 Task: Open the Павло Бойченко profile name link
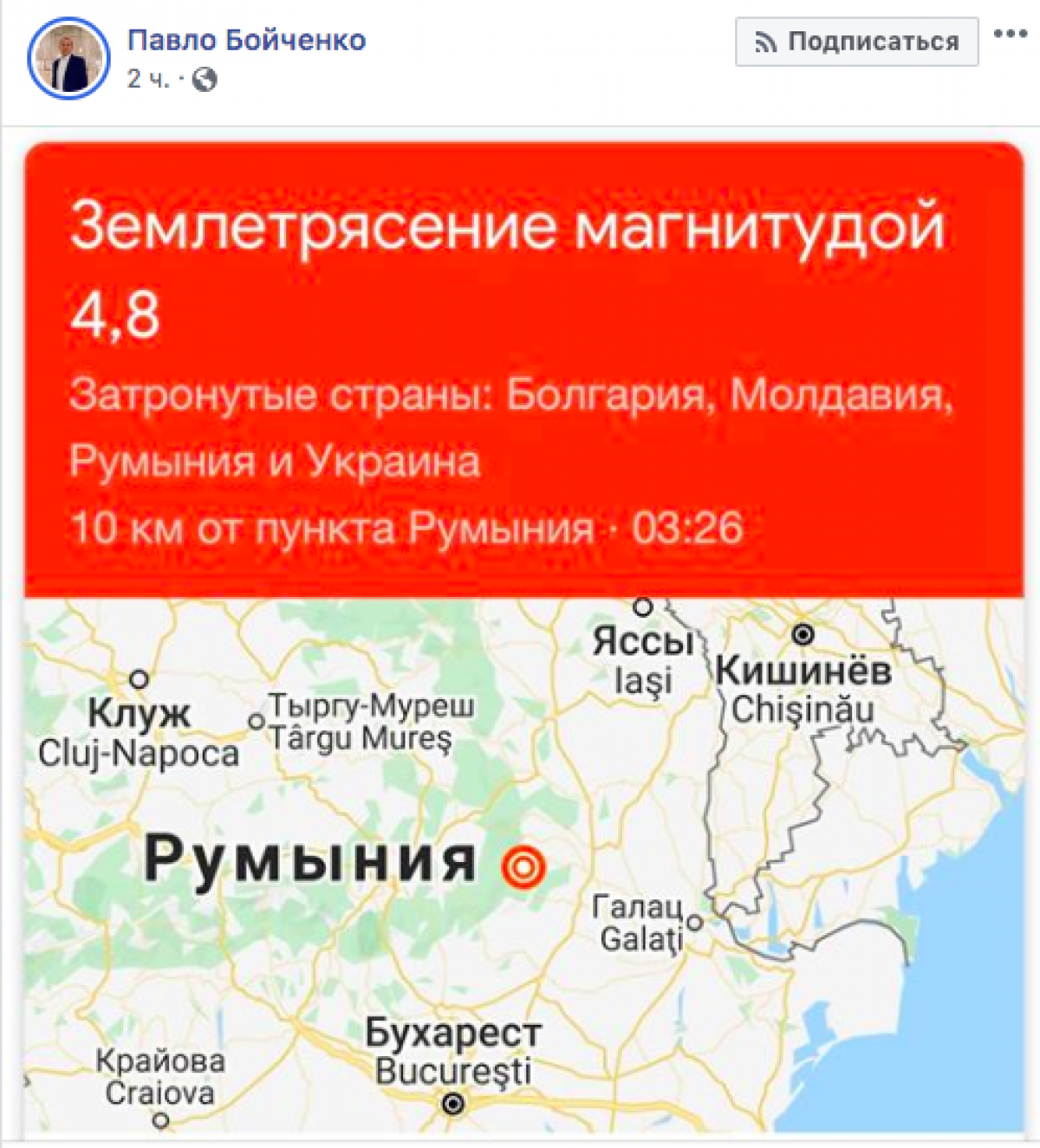(247, 40)
